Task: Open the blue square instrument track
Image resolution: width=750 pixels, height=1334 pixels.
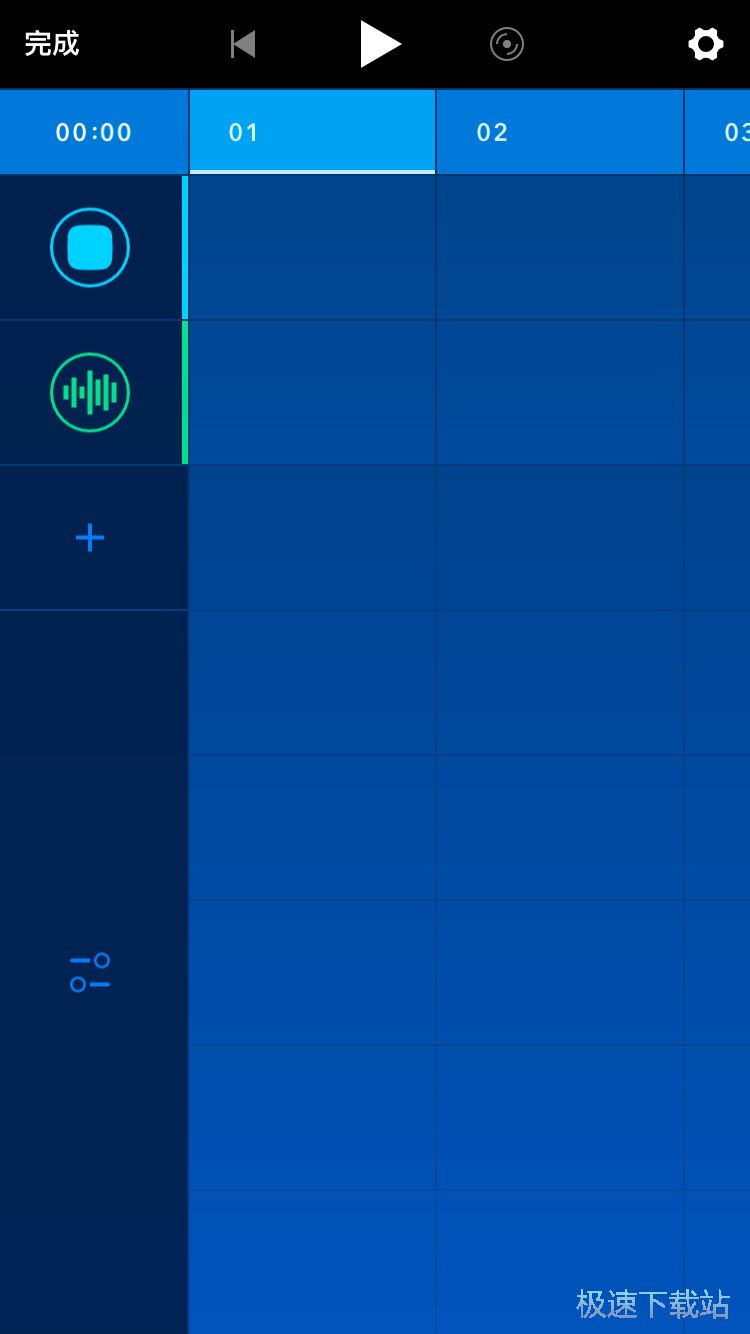Action: [90, 248]
